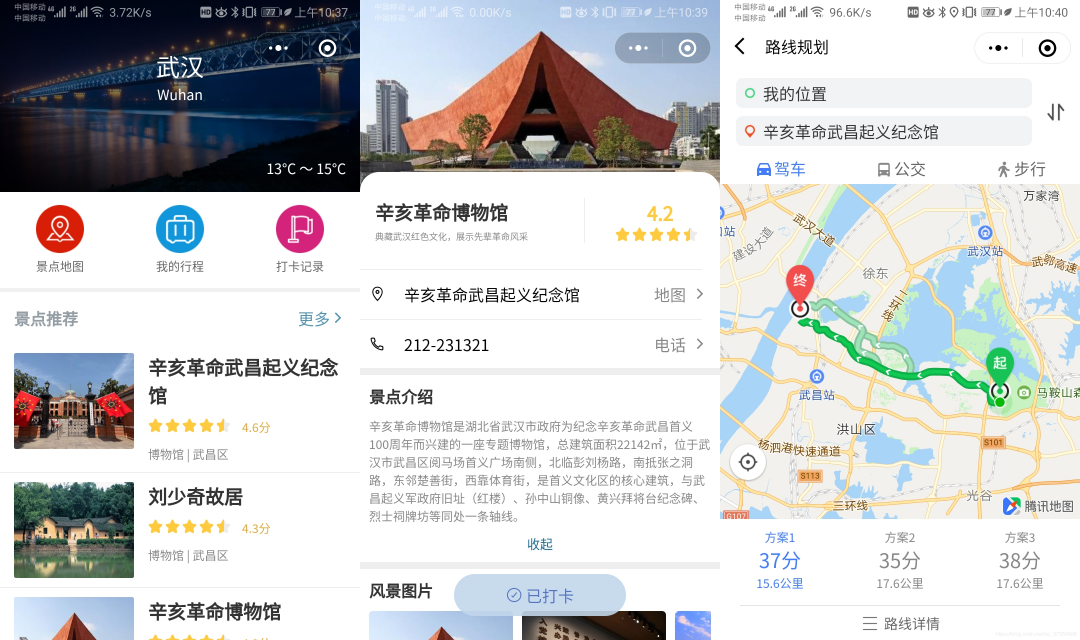Screen dimensions: 1080x640
Task: Open 我的行程 itinerary shortcut
Action: pyautogui.click(x=180, y=239)
